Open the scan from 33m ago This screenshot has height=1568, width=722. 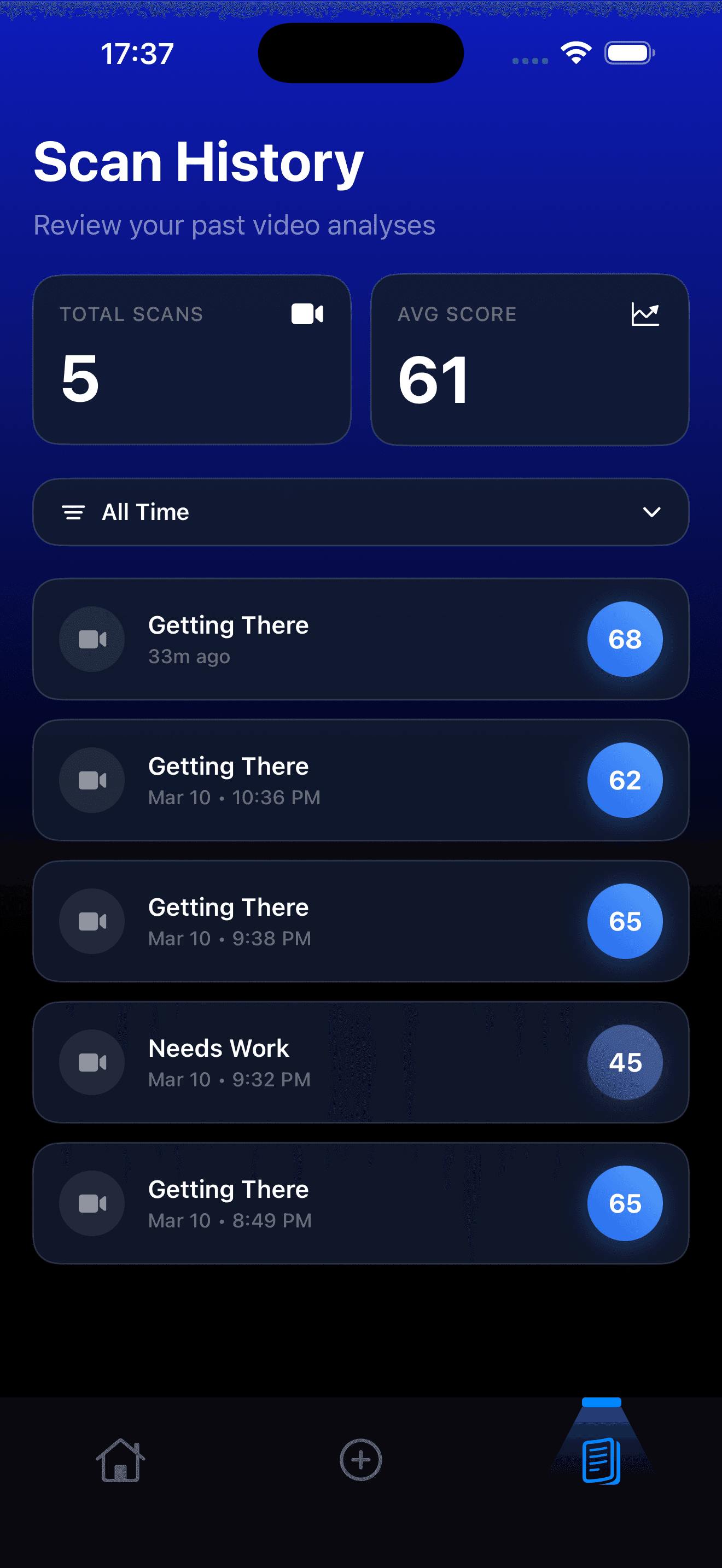tap(361, 639)
